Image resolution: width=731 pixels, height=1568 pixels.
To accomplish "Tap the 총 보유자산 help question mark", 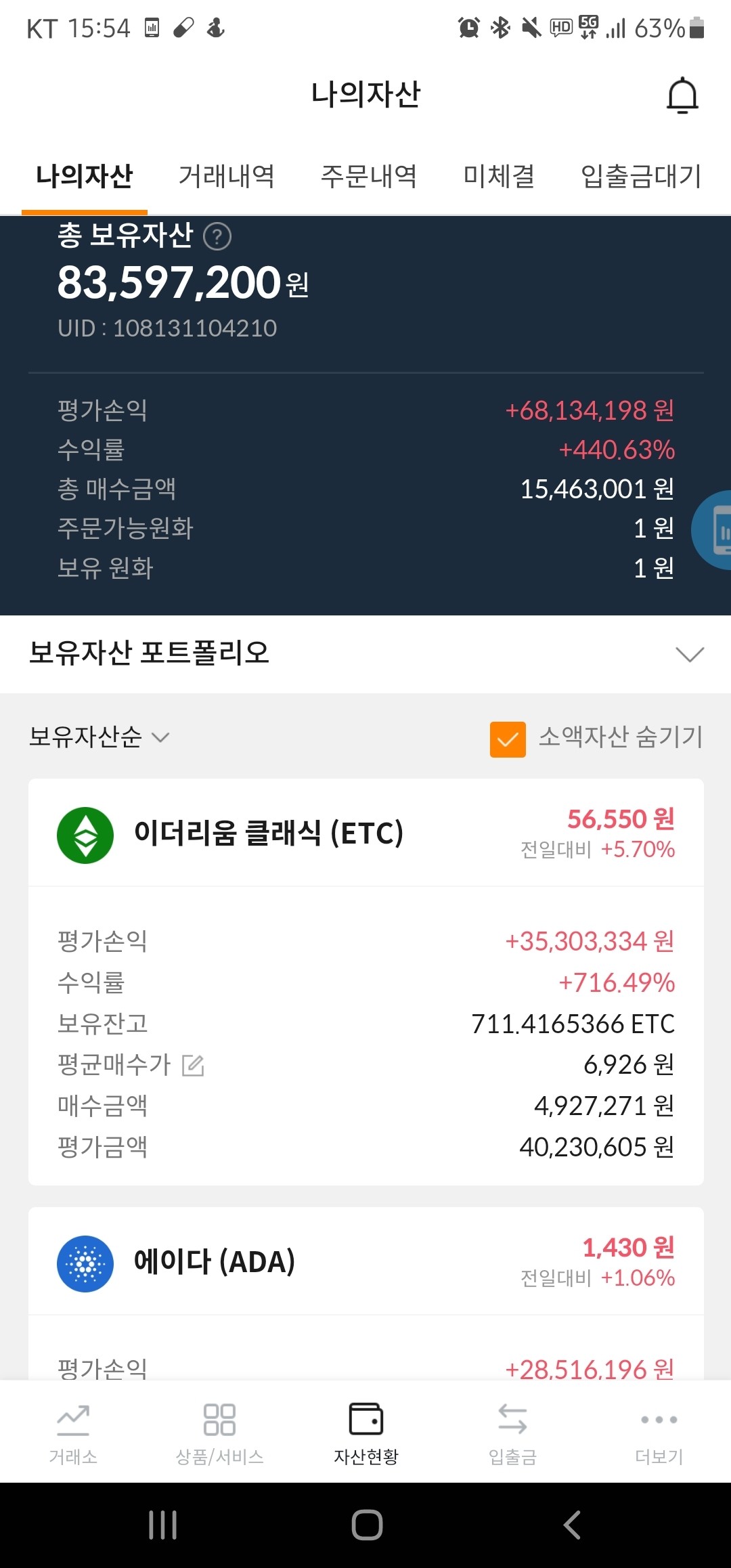I will (218, 235).
